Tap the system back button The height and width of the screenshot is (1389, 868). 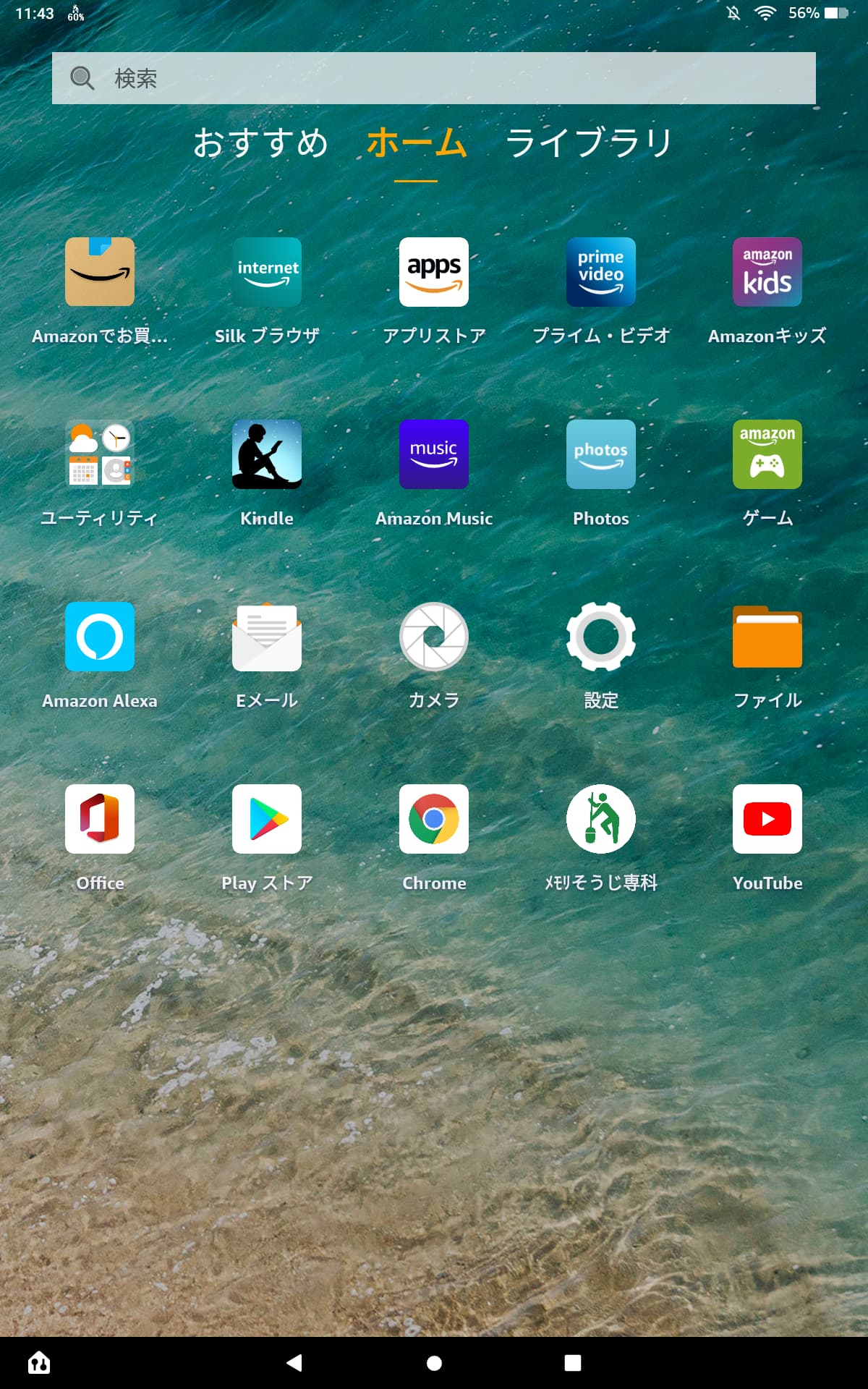pyautogui.click(x=294, y=1363)
